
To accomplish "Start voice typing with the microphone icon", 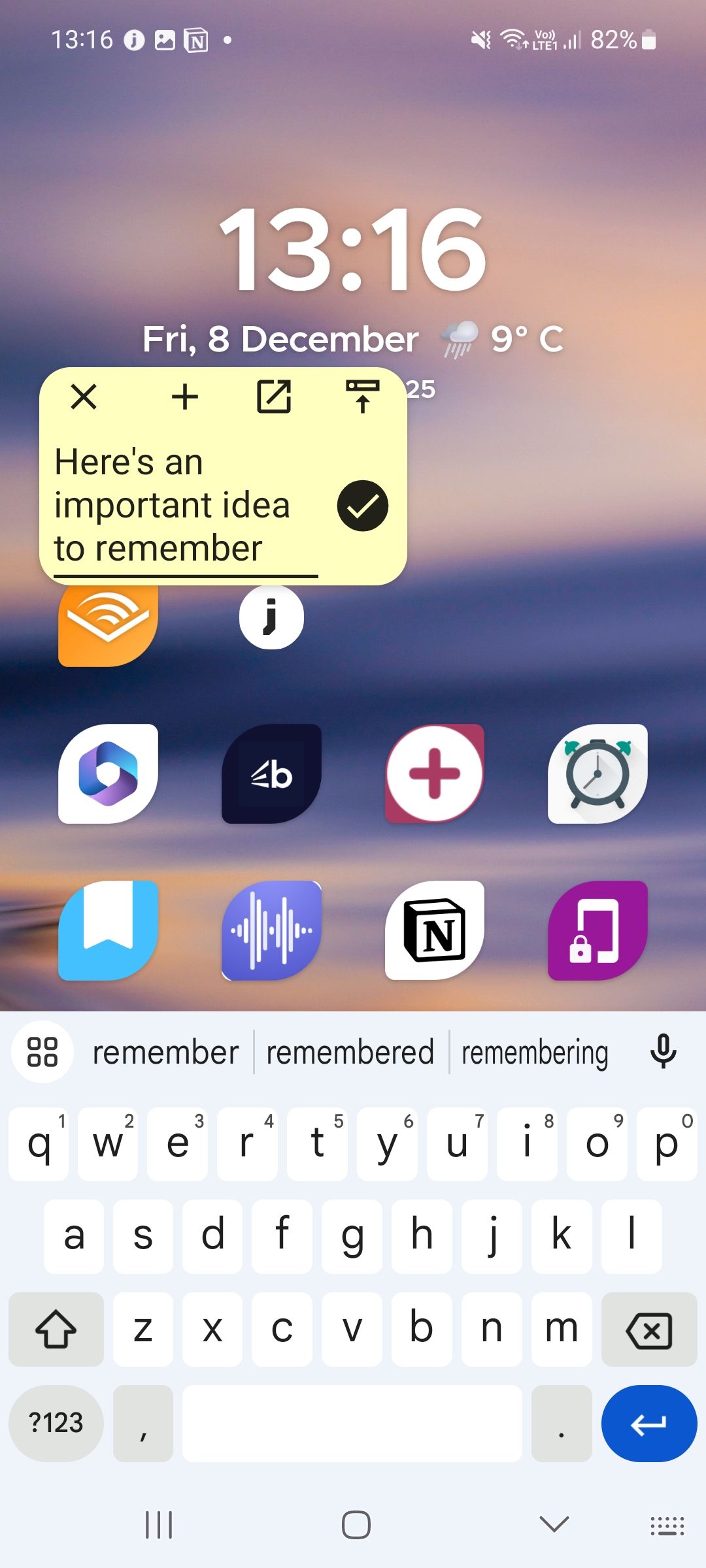I will tap(664, 1051).
